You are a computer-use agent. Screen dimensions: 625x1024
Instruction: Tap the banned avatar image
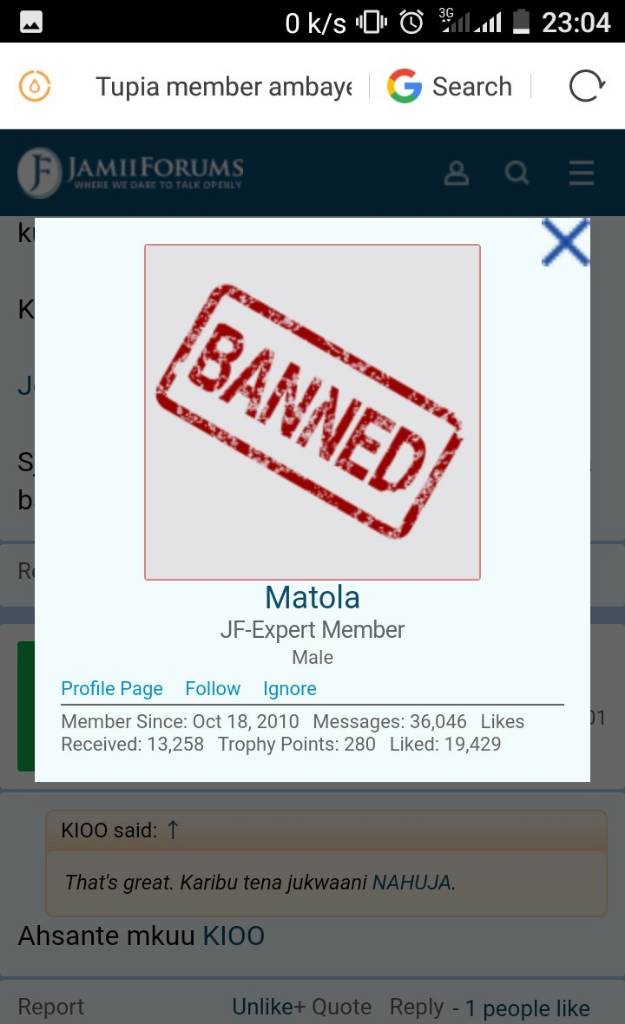coord(312,412)
